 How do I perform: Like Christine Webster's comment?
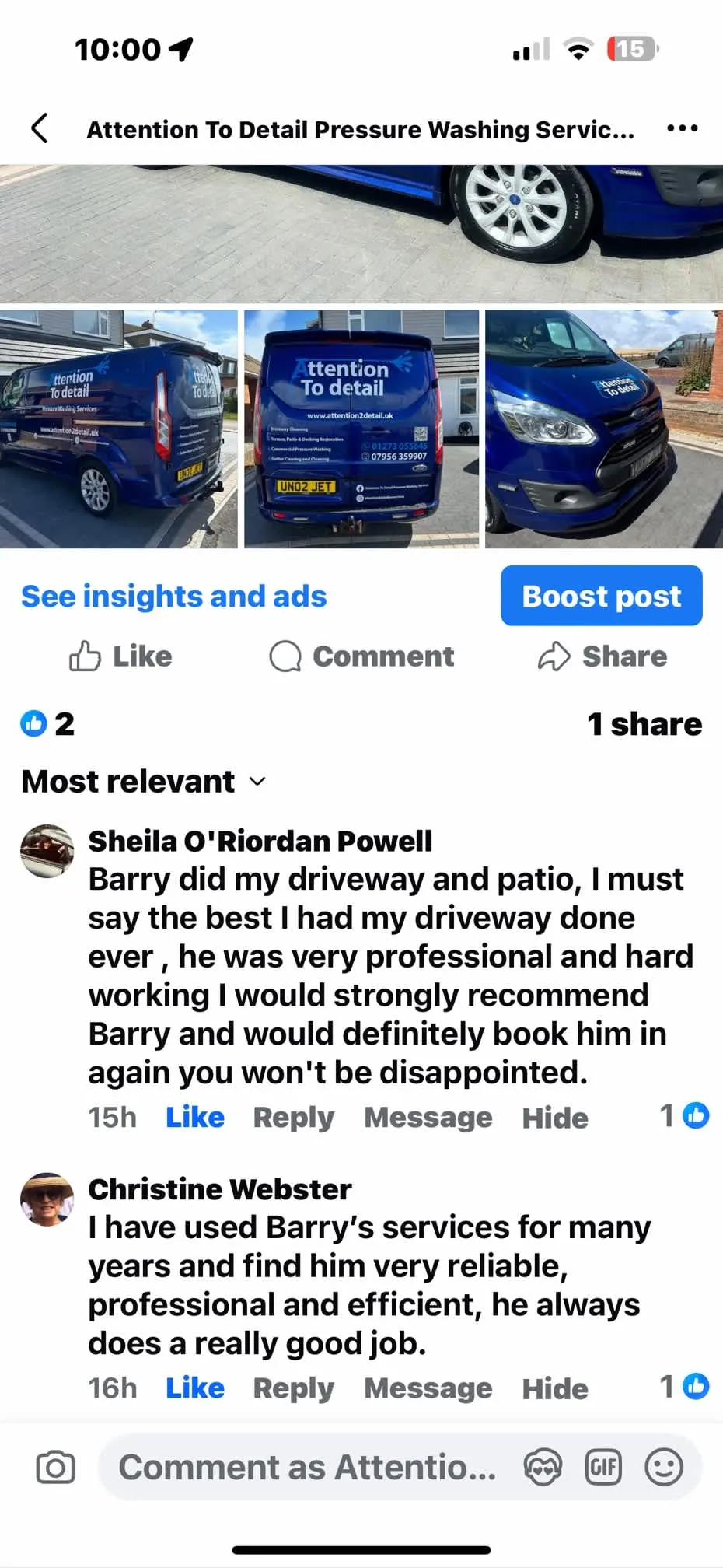tap(195, 1388)
